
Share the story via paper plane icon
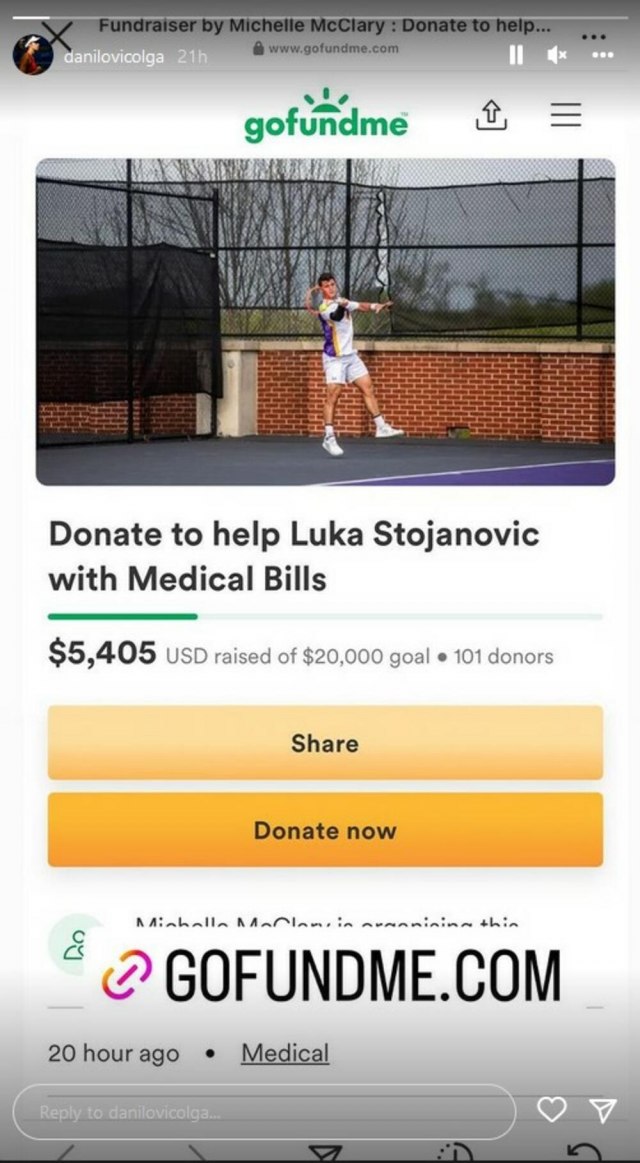(602, 1109)
